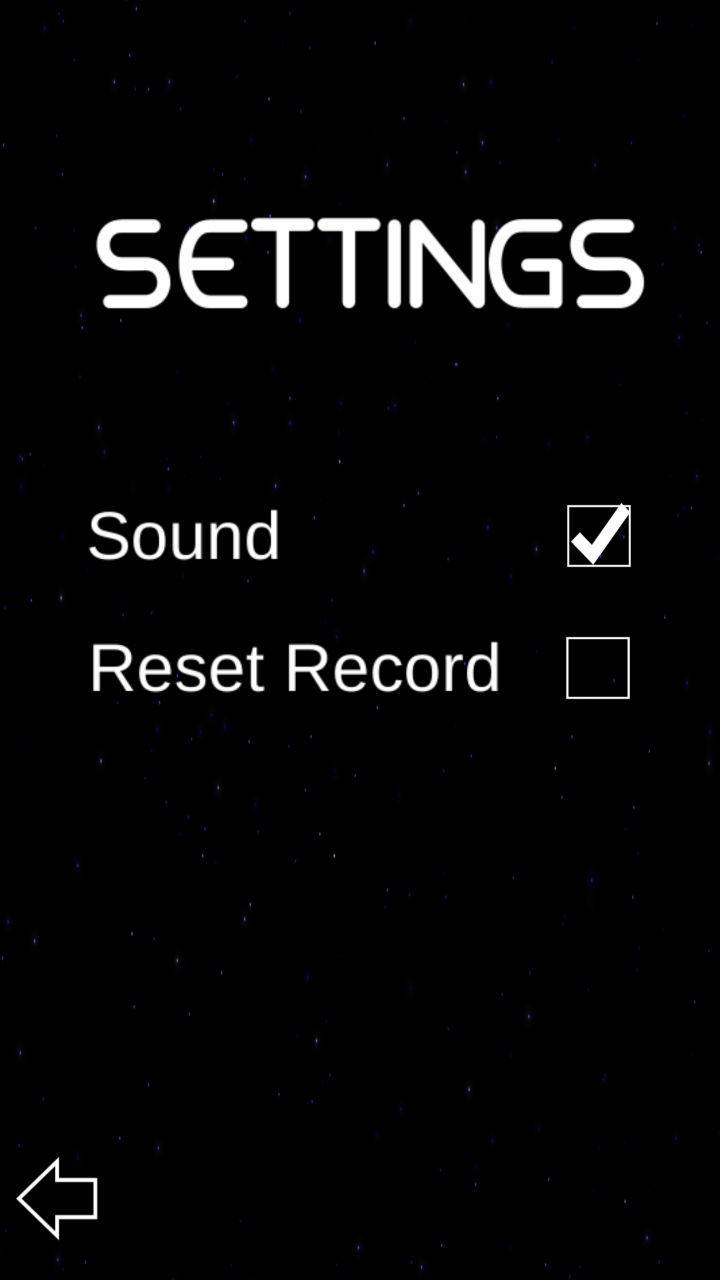Uncheck the Sound checkbox
The image size is (720, 1280).
coord(598,536)
